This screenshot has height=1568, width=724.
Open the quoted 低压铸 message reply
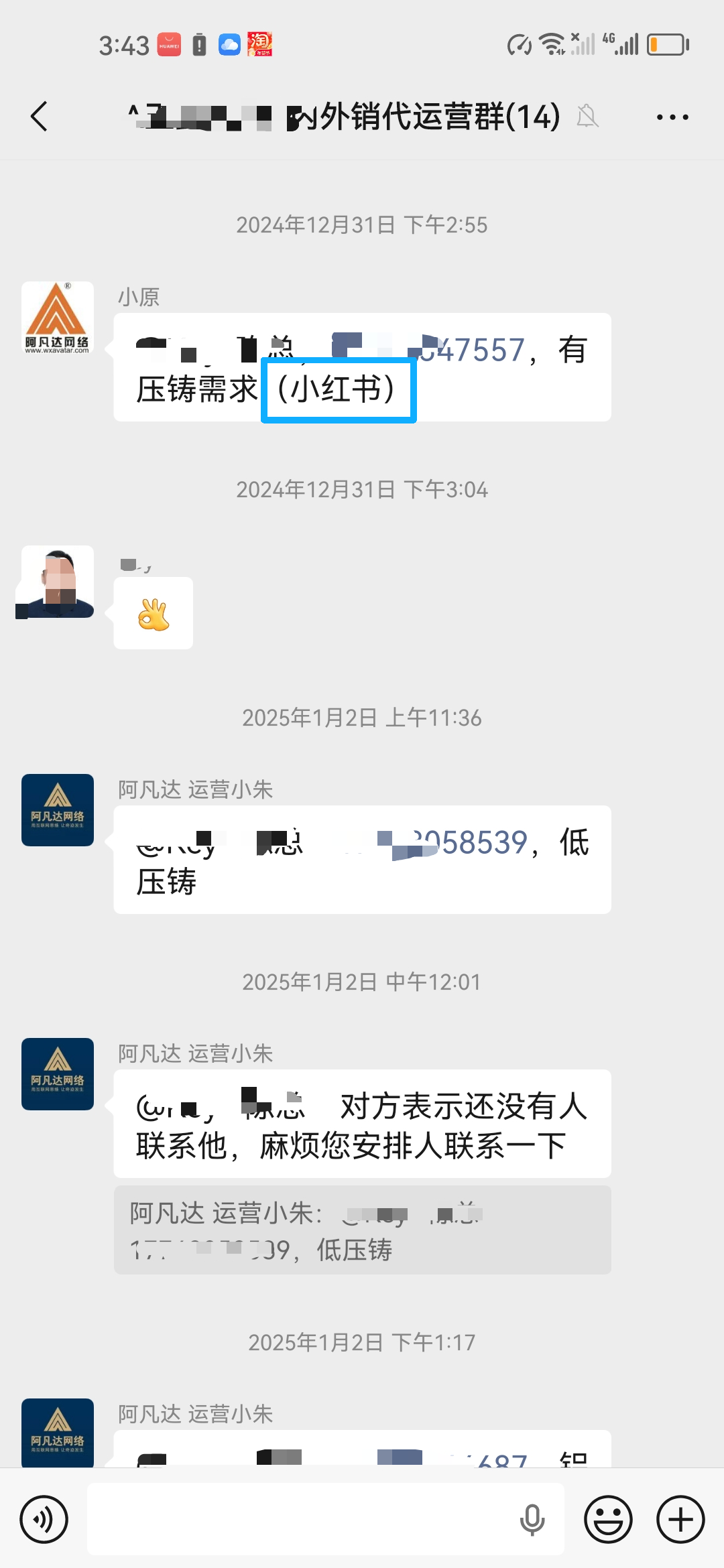tap(362, 1230)
